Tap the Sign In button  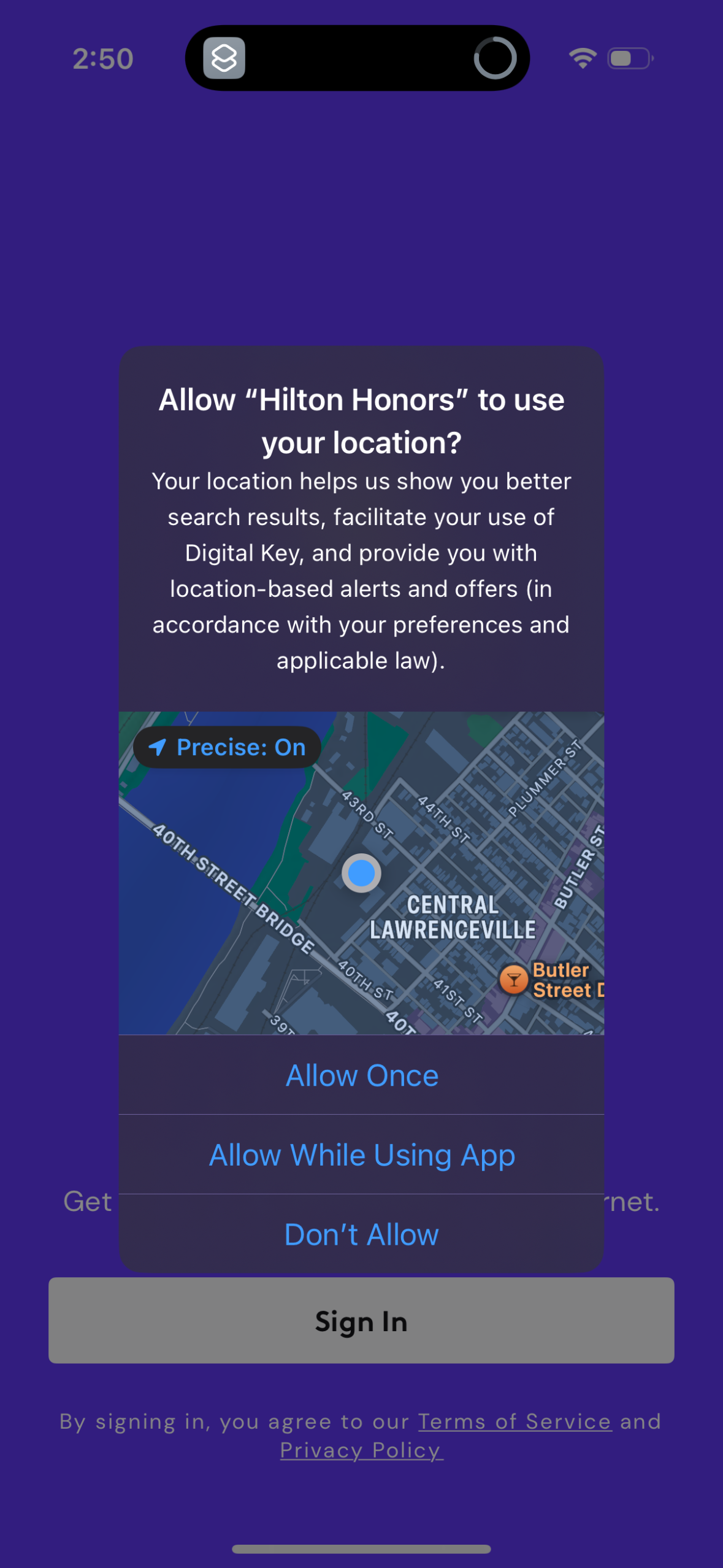pyautogui.click(x=362, y=1321)
